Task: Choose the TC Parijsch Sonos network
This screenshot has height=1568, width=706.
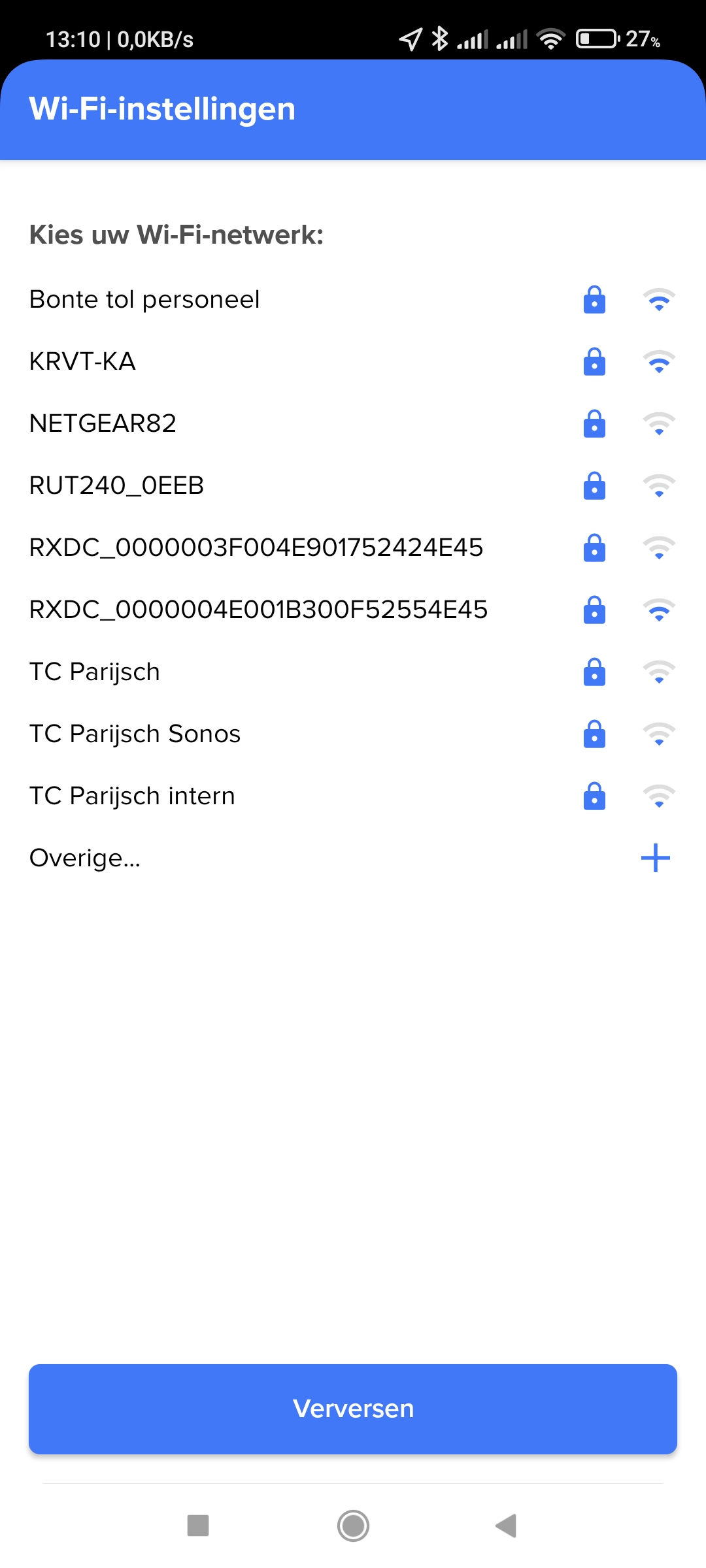Action: 353,734
